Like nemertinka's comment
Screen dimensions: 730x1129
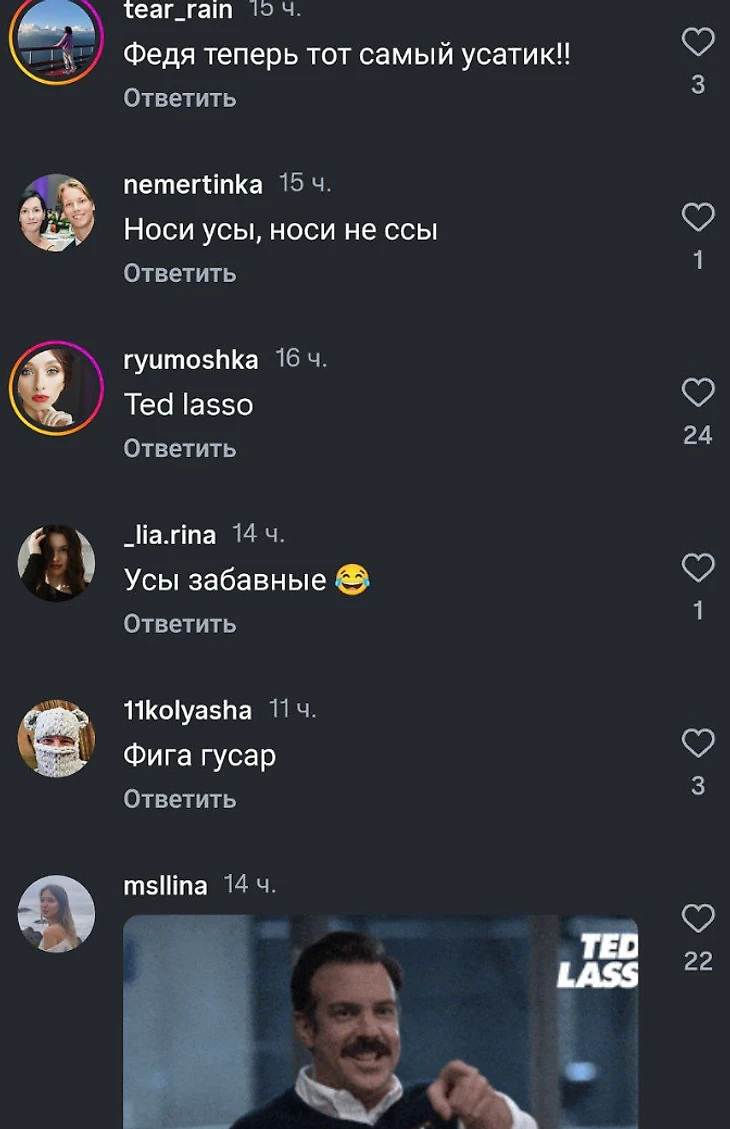[x=698, y=217]
